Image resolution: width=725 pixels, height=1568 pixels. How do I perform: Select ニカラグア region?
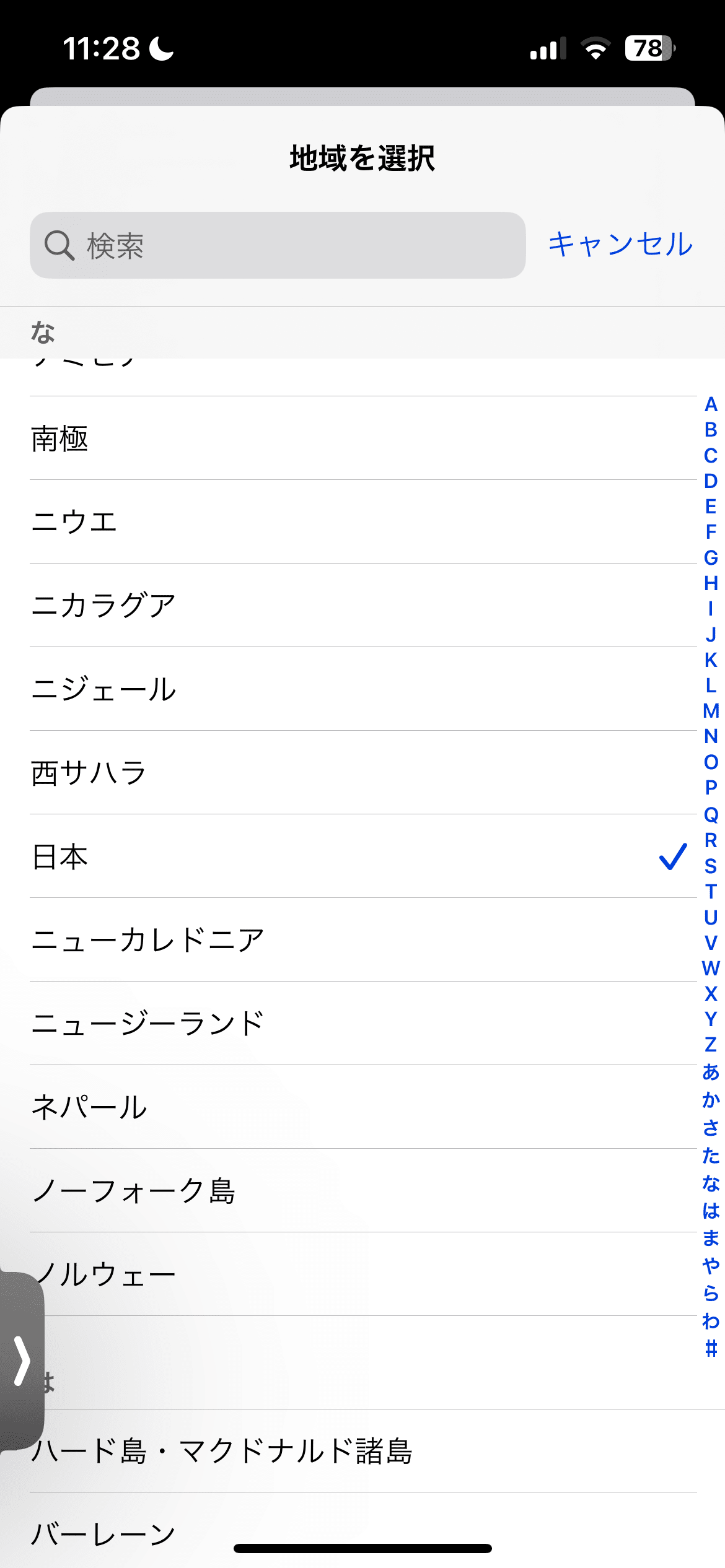click(x=363, y=606)
